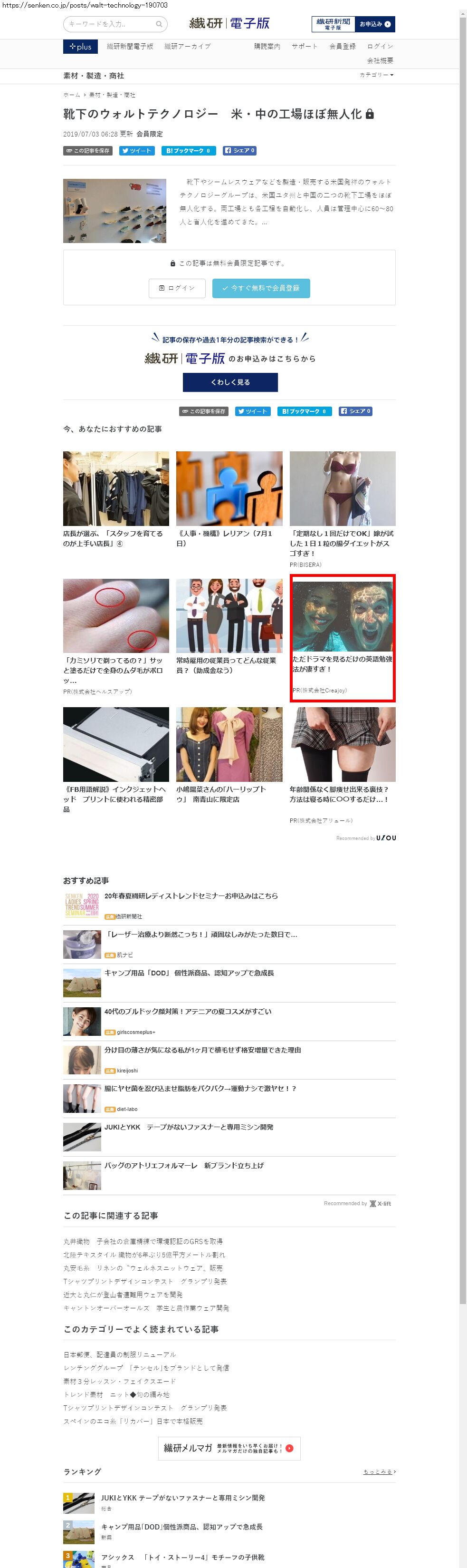Open ranking item JUKIとYKK ファスナー

(x=182, y=1498)
